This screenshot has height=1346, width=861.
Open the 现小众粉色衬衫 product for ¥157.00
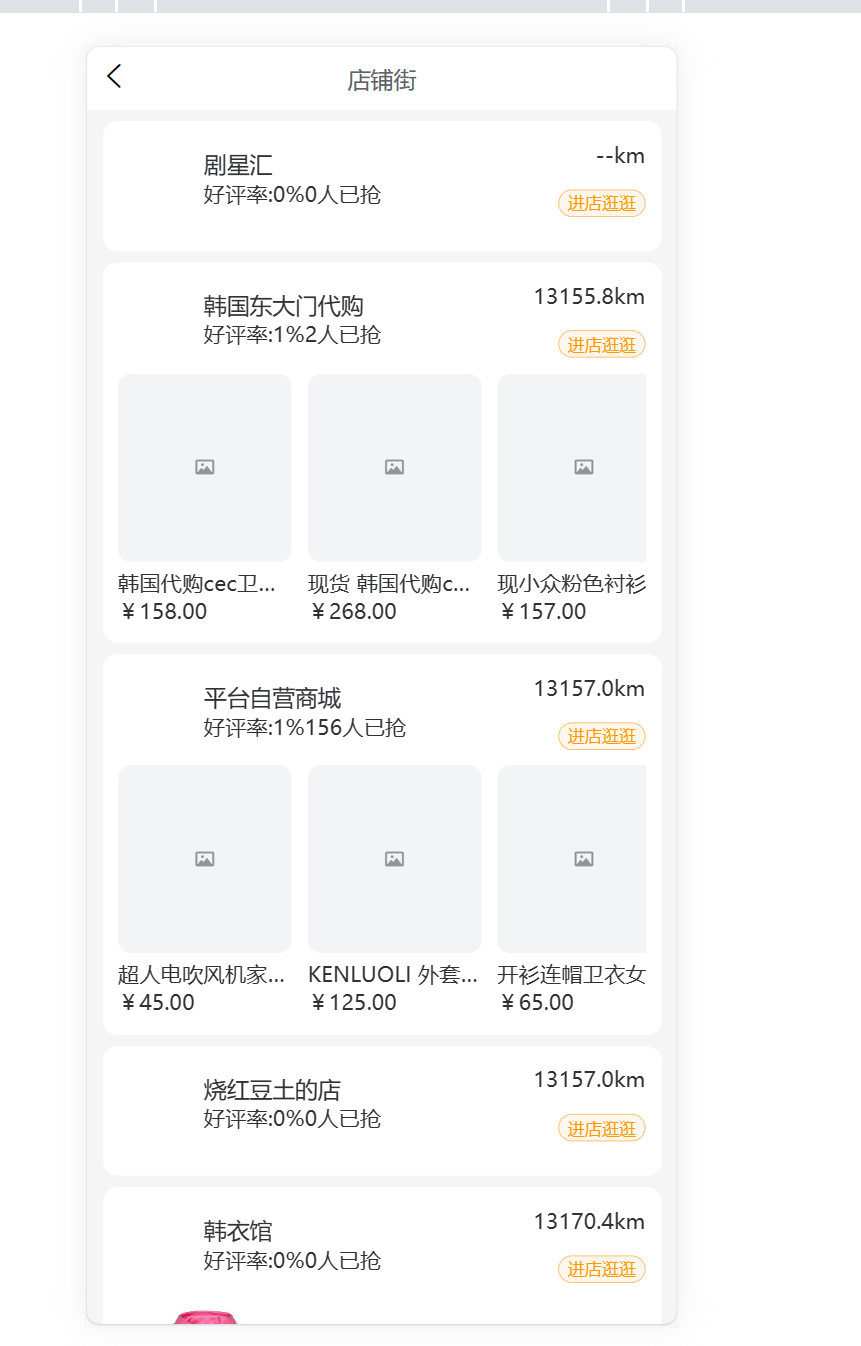pos(572,468)
